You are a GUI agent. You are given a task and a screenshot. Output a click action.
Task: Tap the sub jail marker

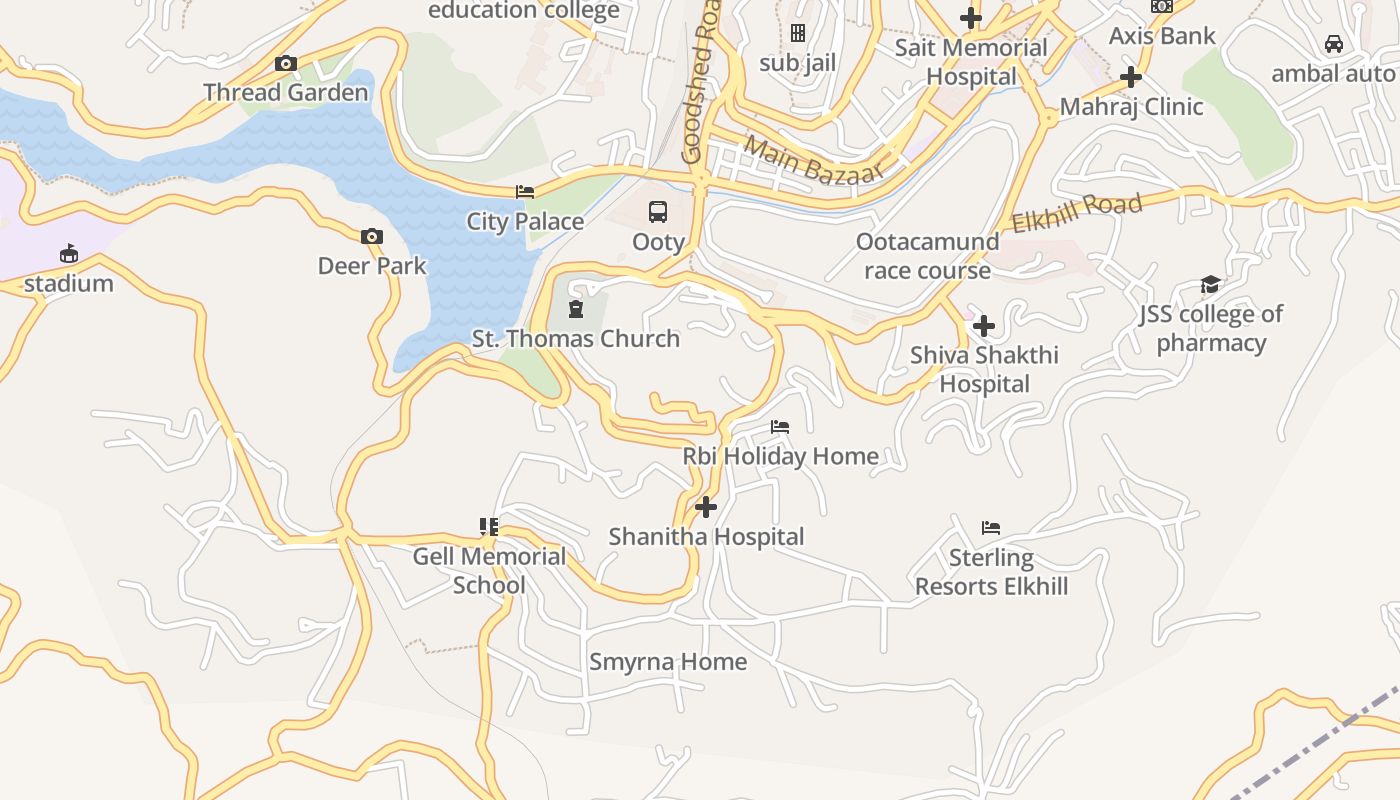point(797,33)
